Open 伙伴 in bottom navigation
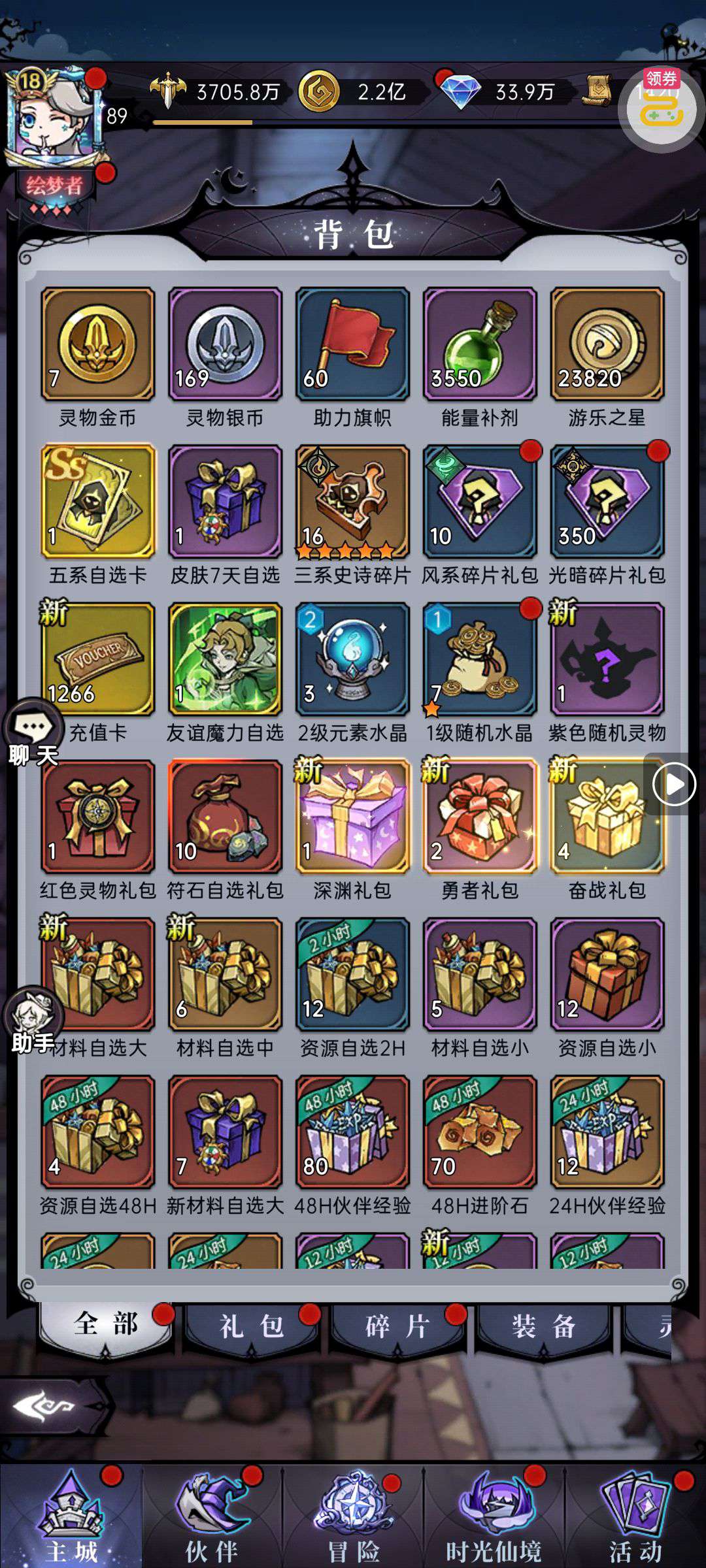 (212, 1516)
